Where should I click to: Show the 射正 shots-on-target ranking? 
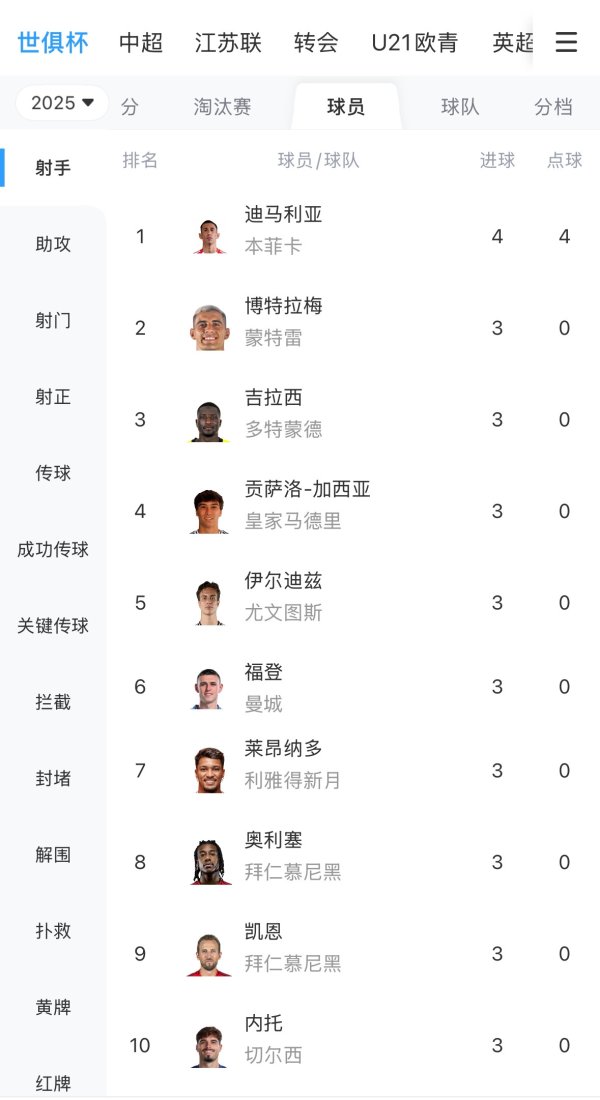pos(53,397)
